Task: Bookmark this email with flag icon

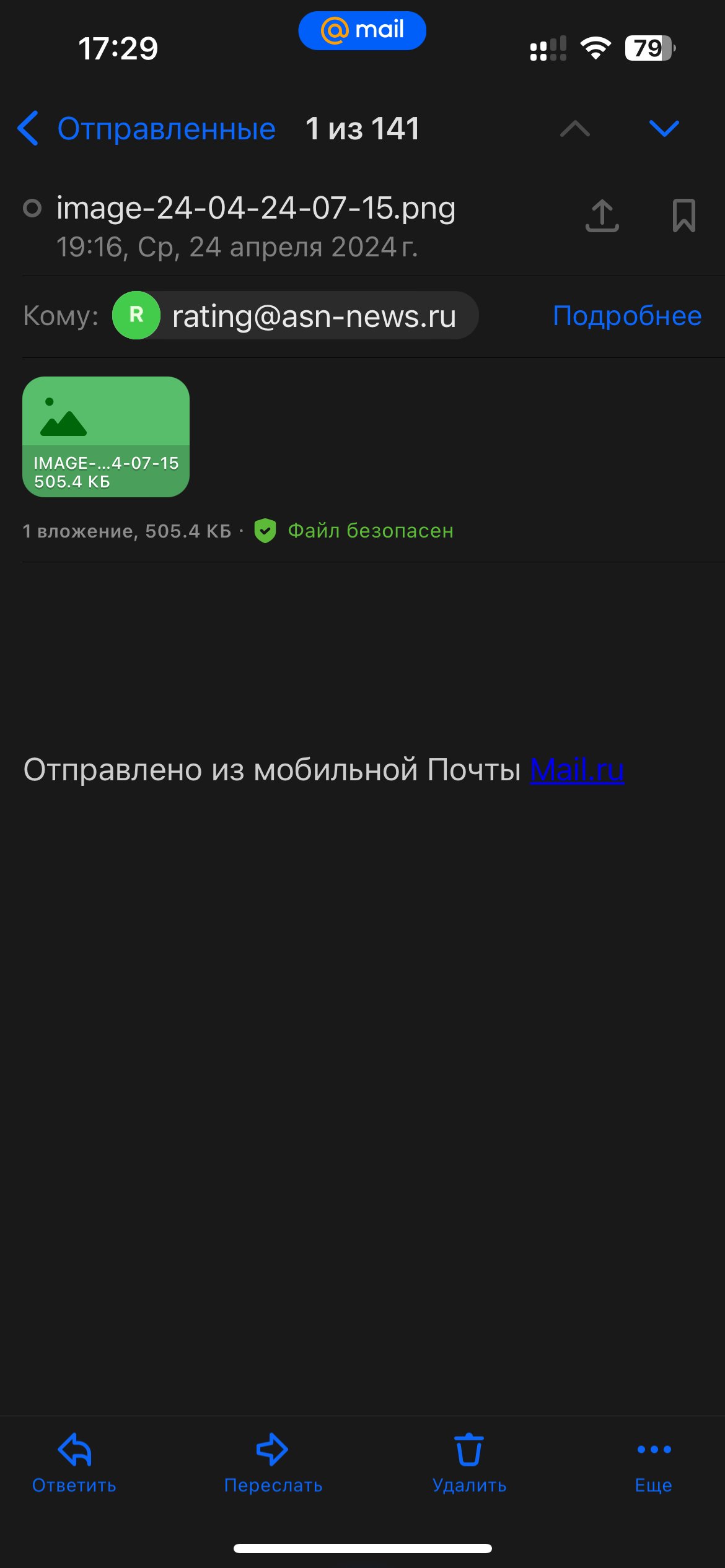Action: point(683,216)
